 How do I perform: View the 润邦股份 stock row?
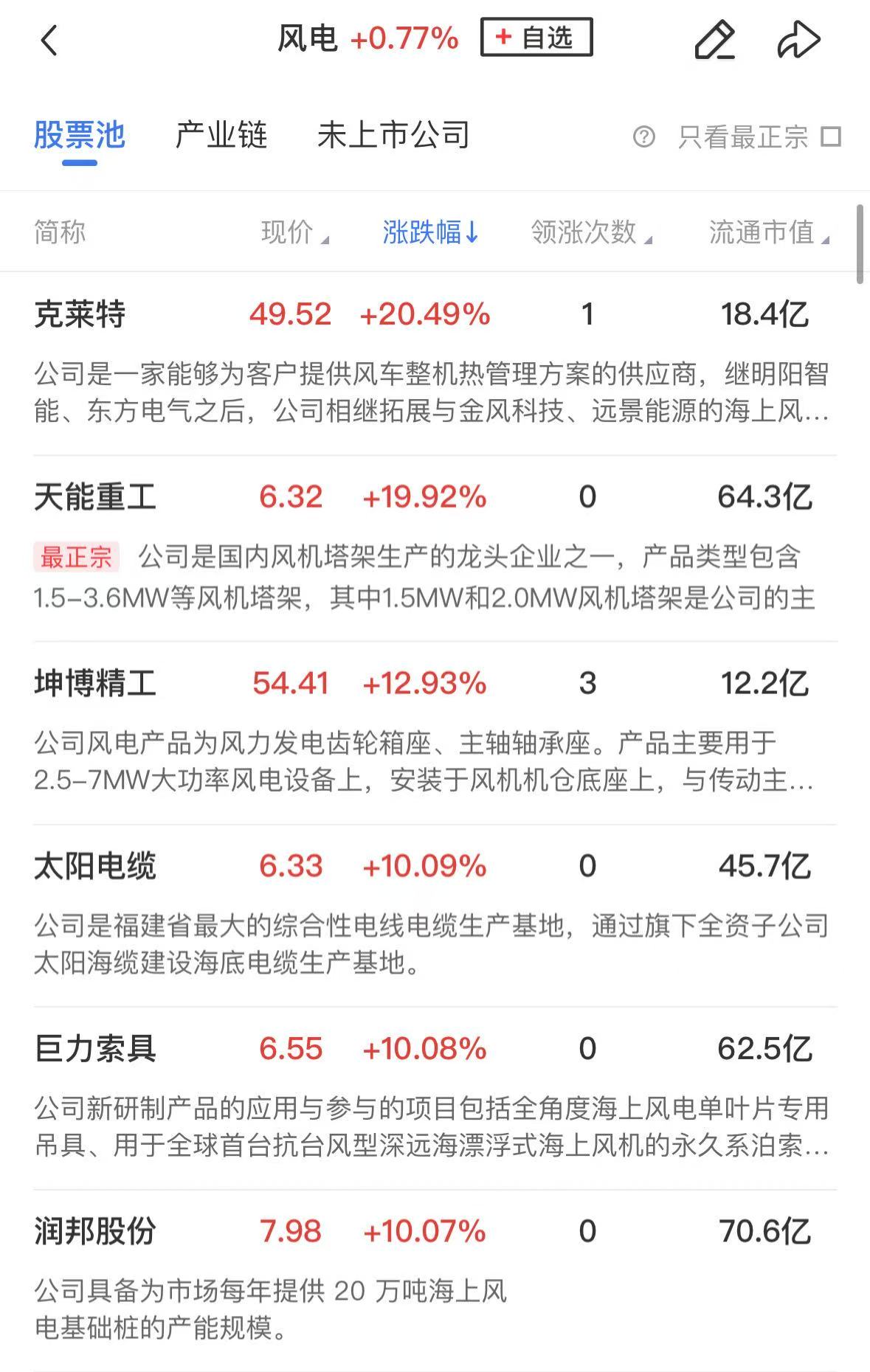pos(95,1231)
